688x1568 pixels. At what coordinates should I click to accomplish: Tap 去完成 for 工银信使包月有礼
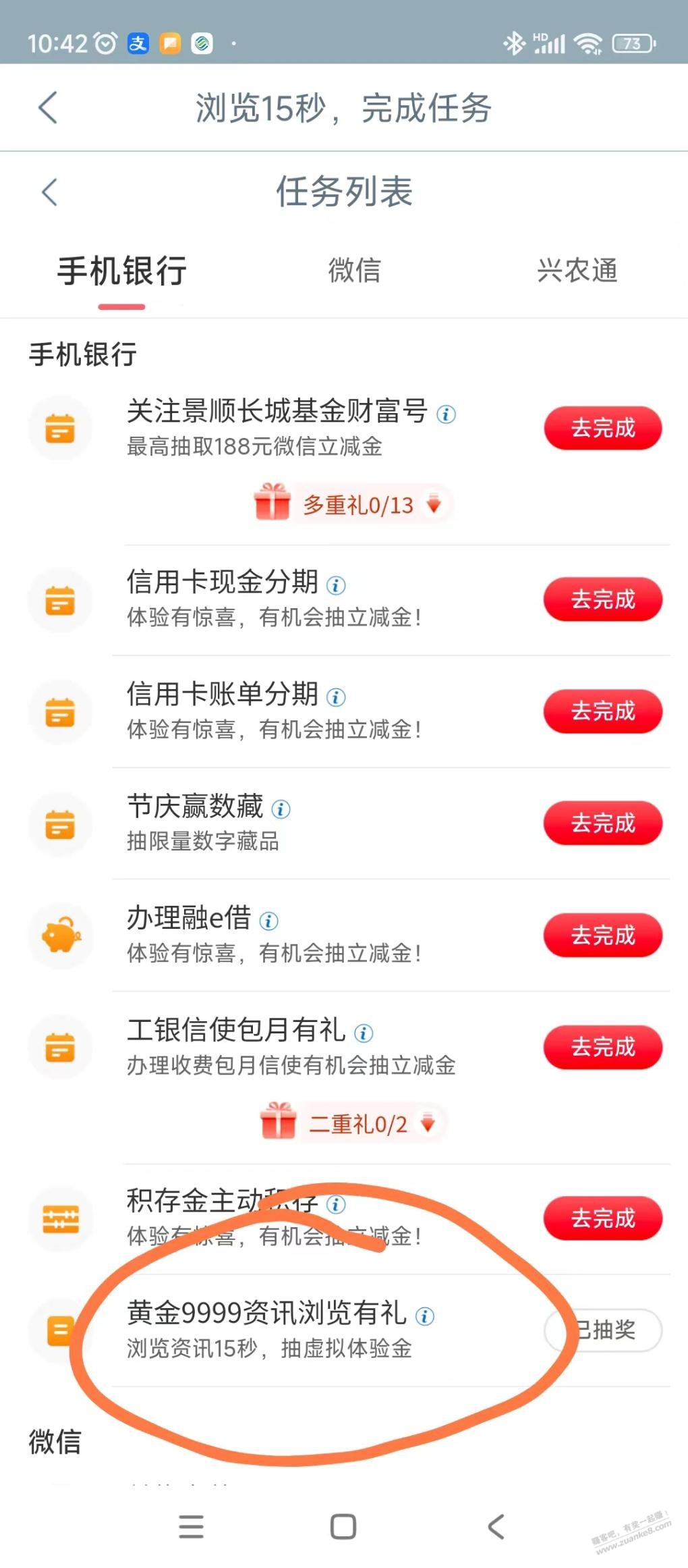[603, 1048]
